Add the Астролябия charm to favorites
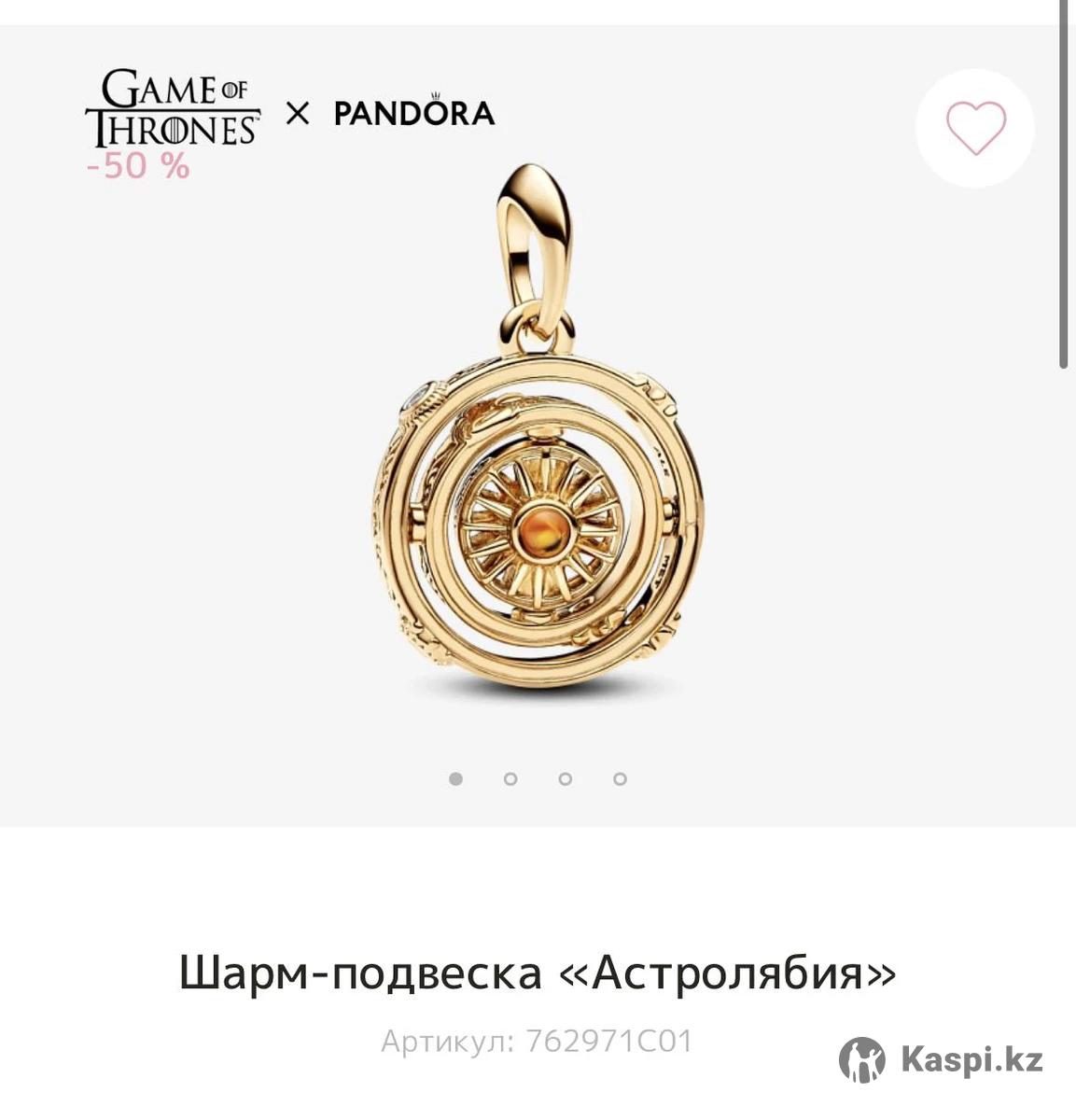The image size is (1076, 1120). coord(975,128)
